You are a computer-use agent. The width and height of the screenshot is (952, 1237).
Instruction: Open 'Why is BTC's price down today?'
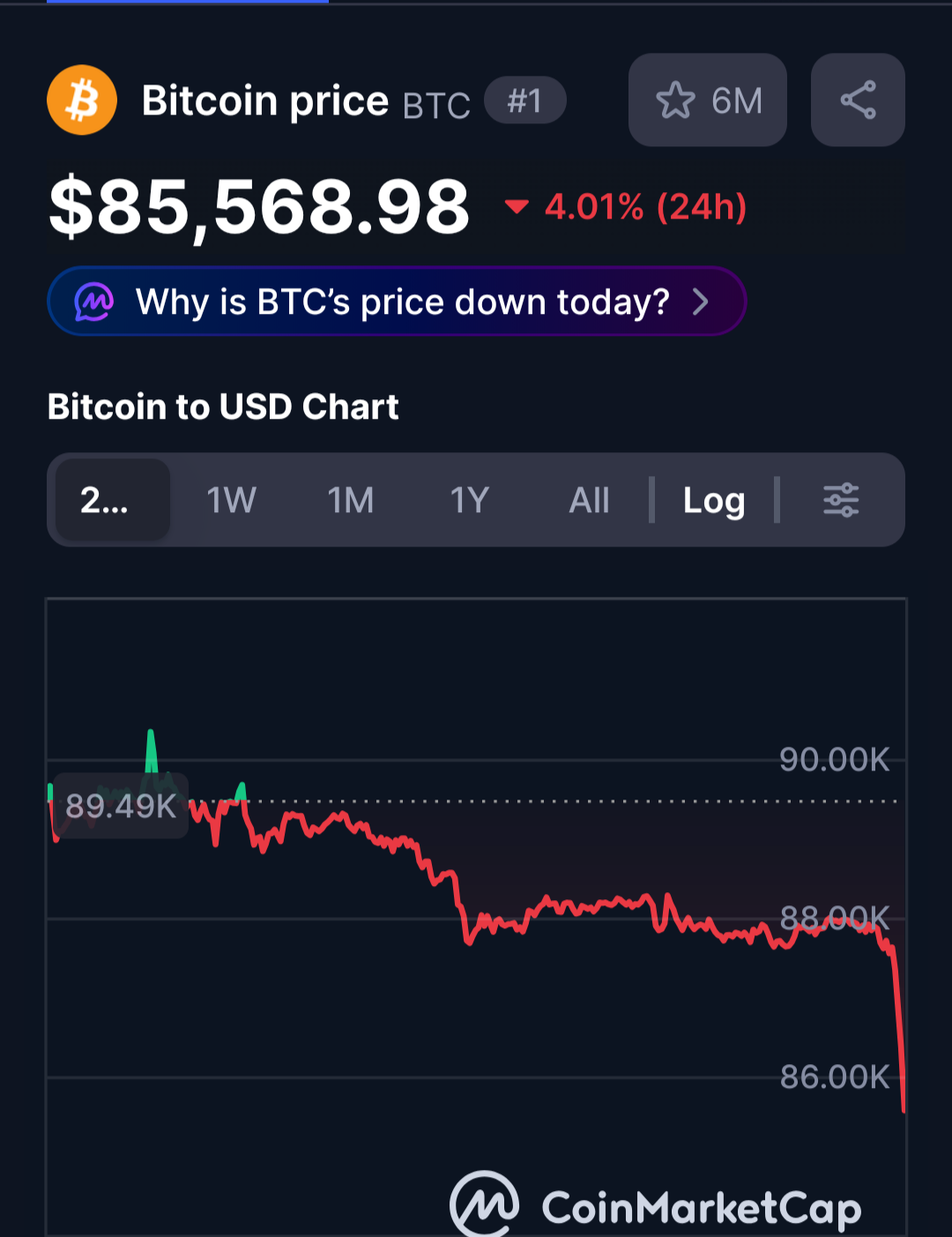coord(397,302)
